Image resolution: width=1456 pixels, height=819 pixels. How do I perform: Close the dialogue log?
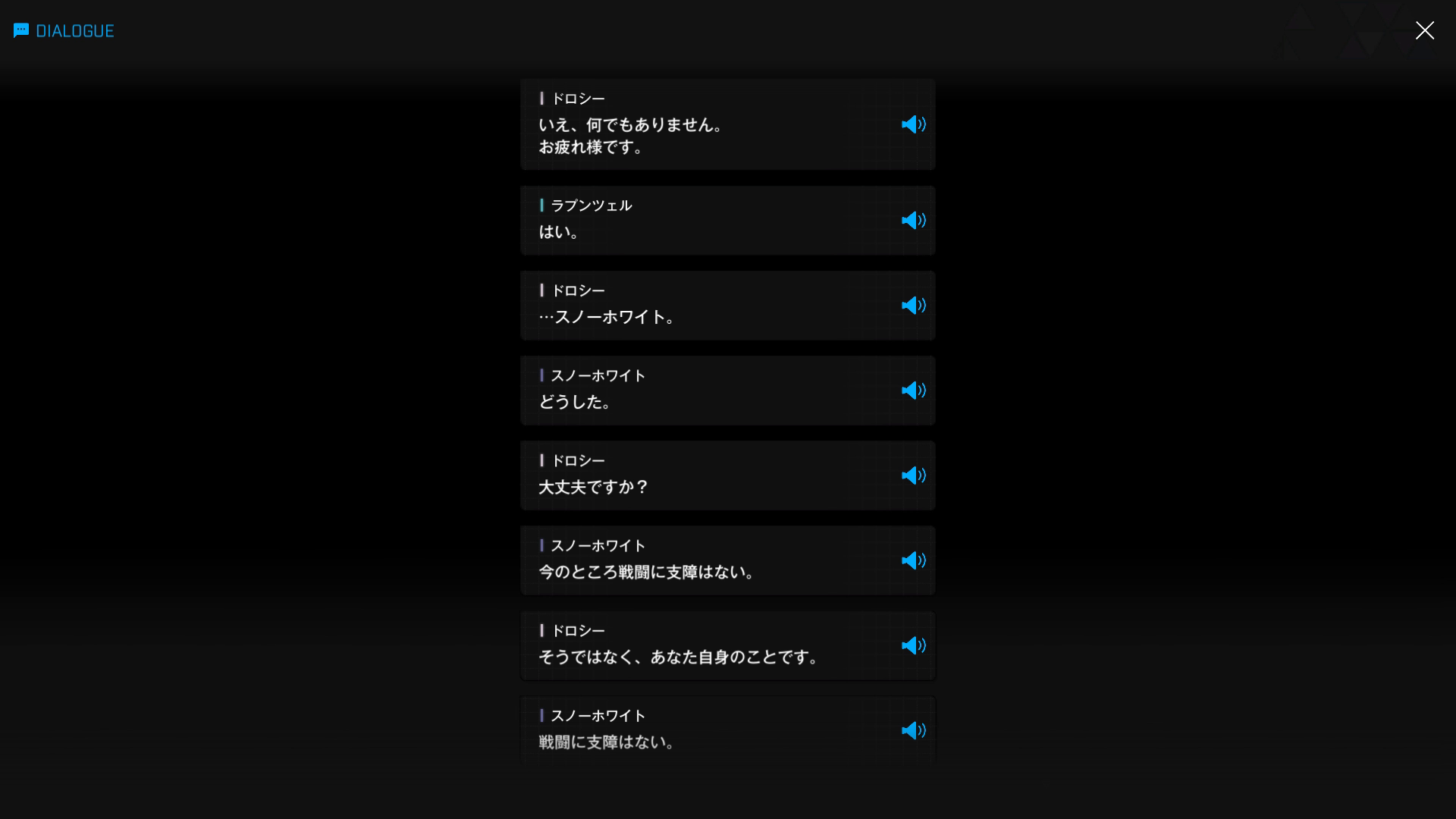(x=1424, y=30)
